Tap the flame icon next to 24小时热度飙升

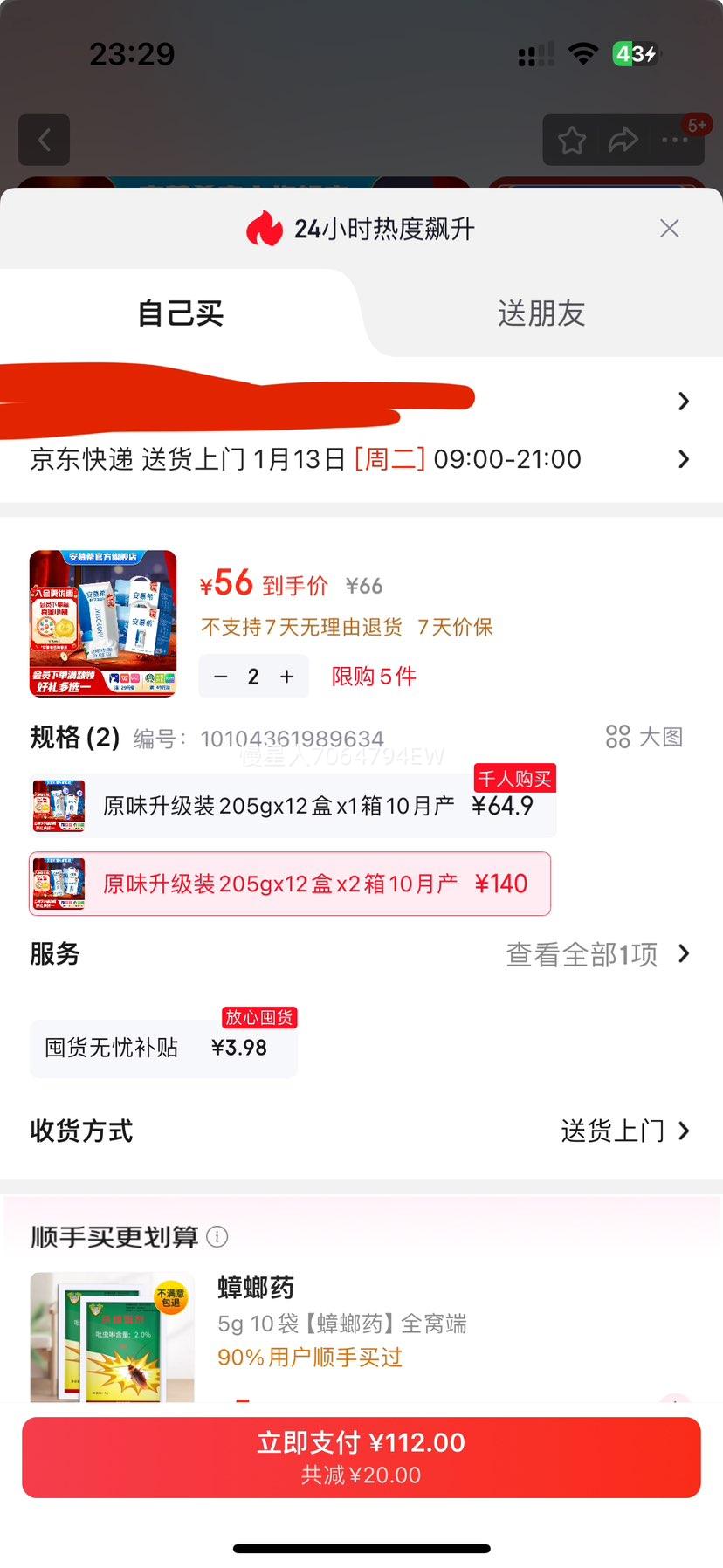[x=265, y=229]
